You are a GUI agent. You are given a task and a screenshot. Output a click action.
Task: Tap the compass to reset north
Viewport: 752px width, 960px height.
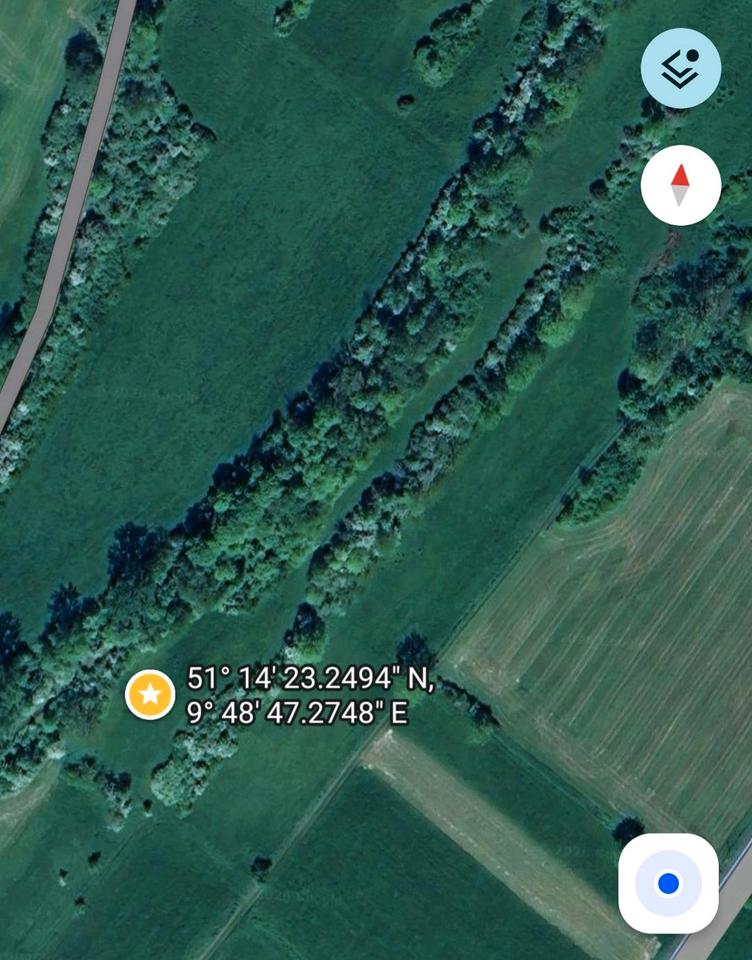click(680, 185)
